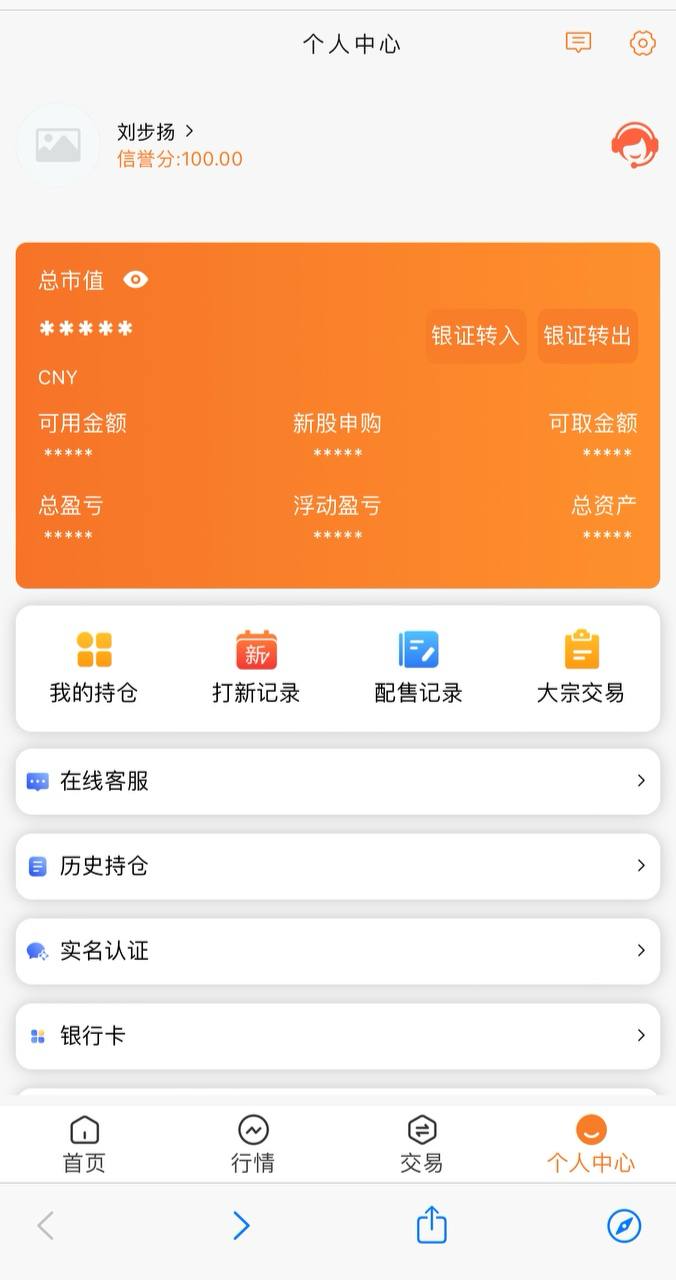
Task: Open 配售记录
Action: click(418, 668)
